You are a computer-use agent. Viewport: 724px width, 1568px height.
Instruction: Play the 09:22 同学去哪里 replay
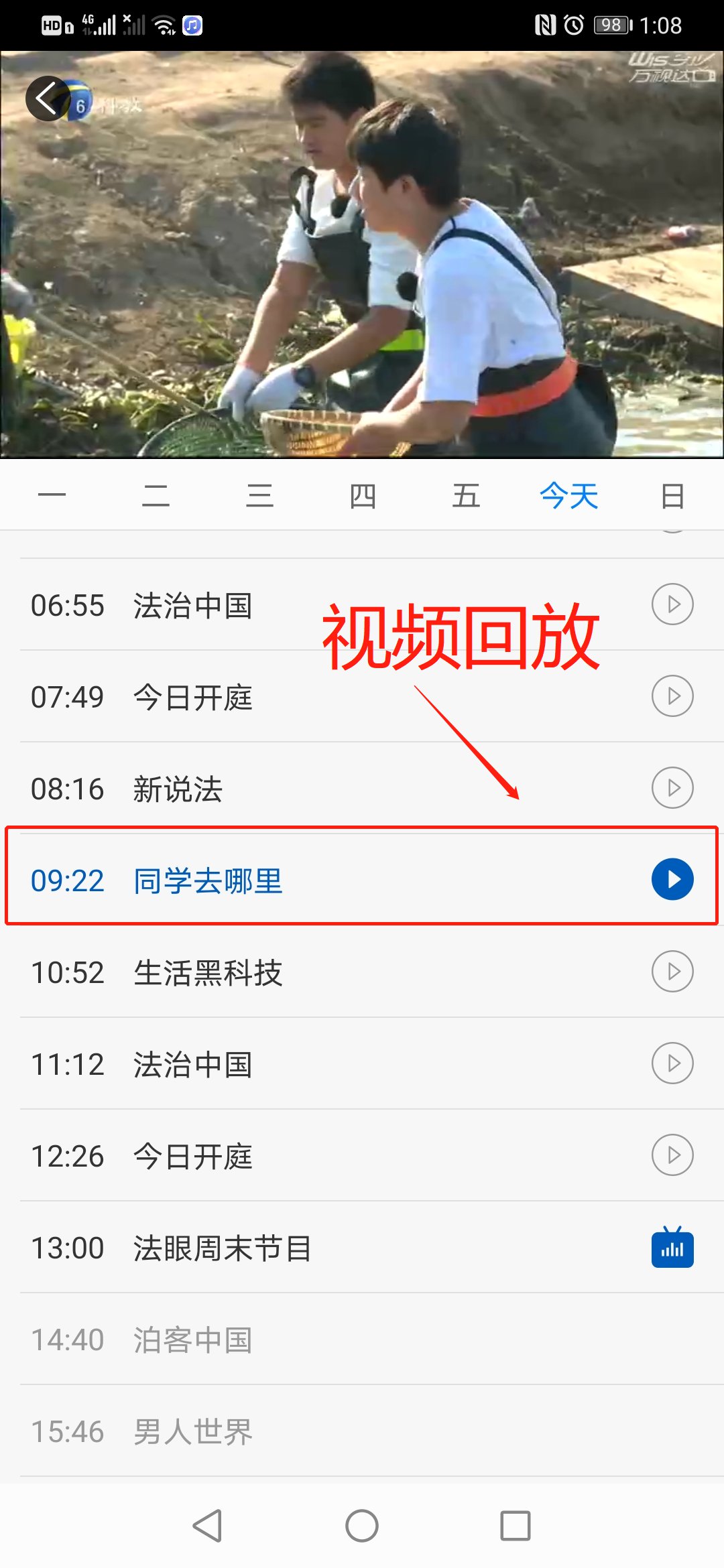(x=672, y=879)
